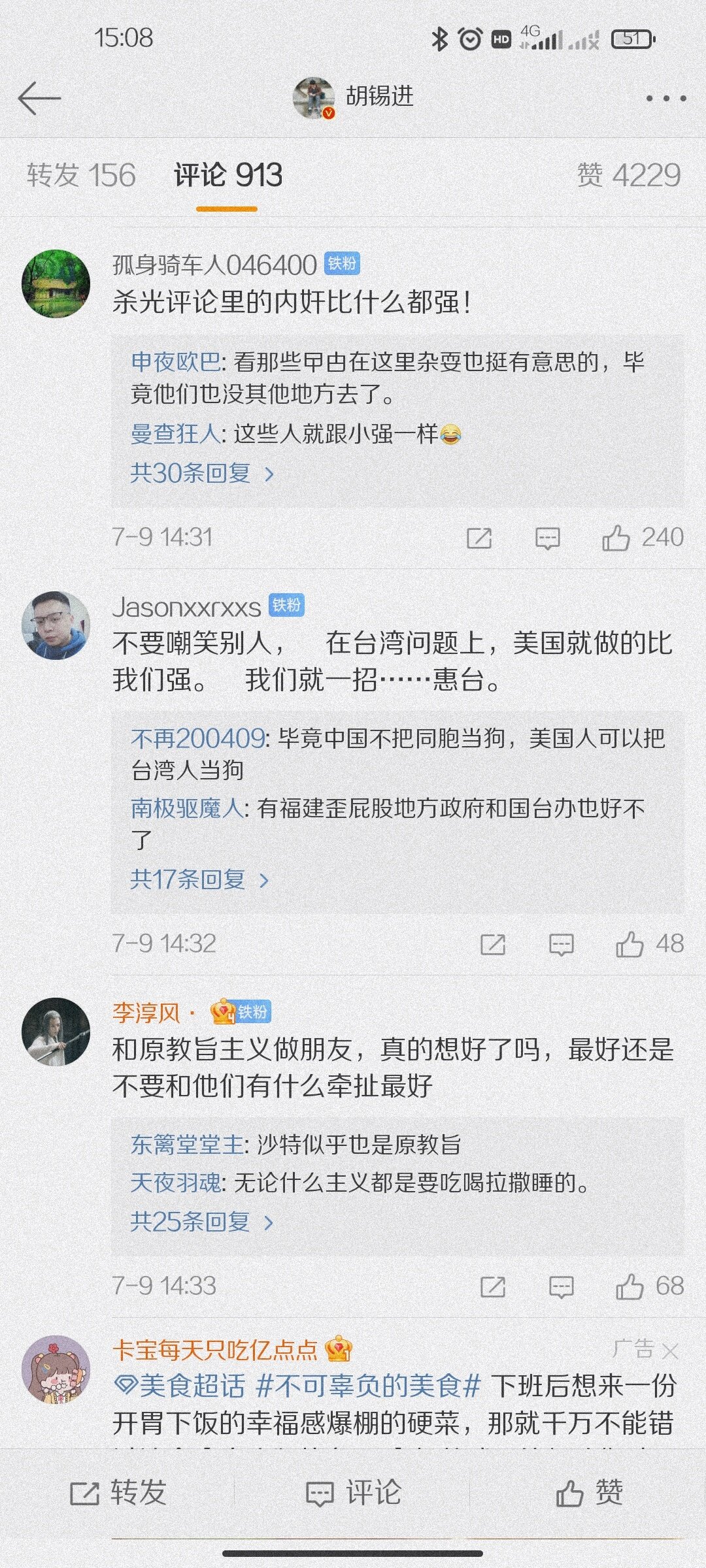Screen dimensions: 706x1568
Task: Switch to the 赞 4229 tab
Action: (628, 176)
